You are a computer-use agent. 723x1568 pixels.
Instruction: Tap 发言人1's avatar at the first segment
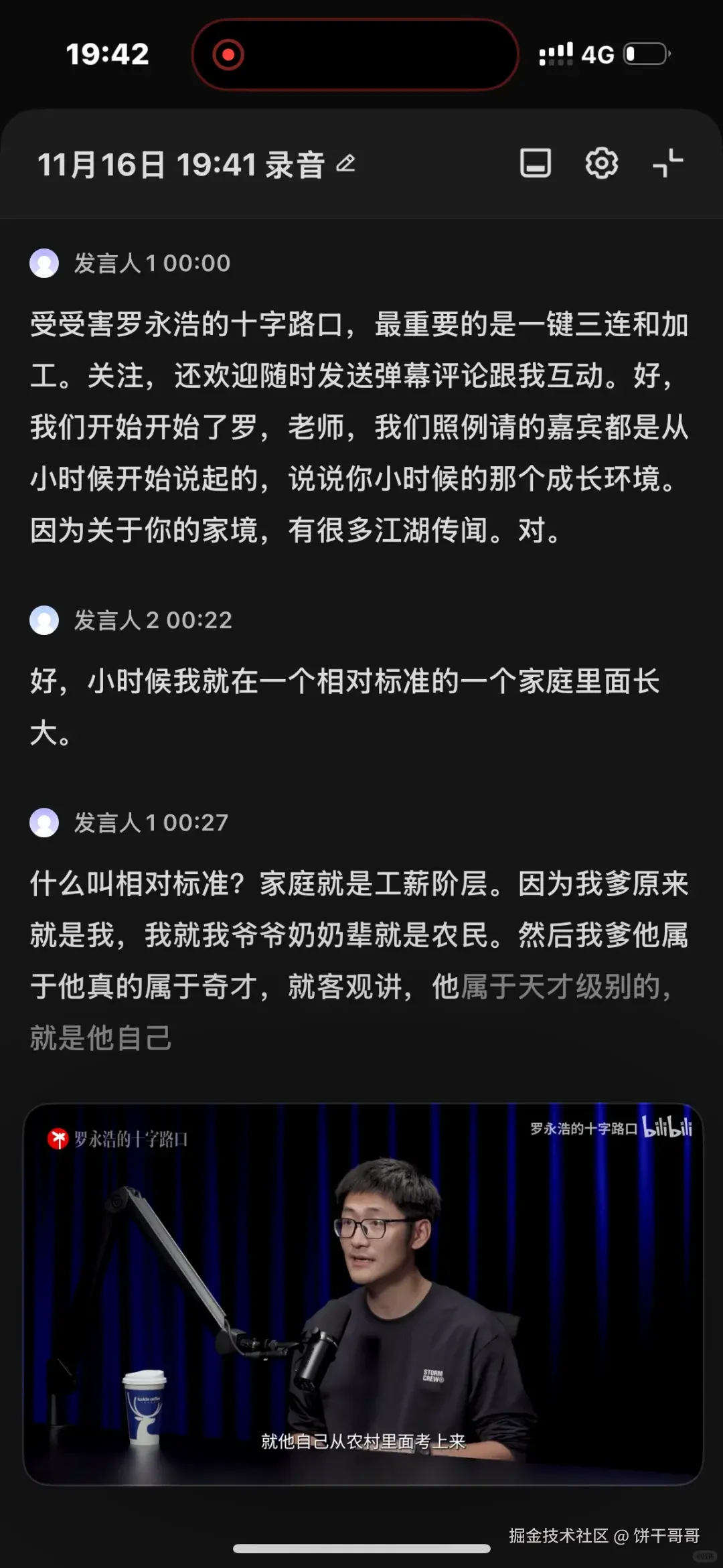[x=44, y=263]
